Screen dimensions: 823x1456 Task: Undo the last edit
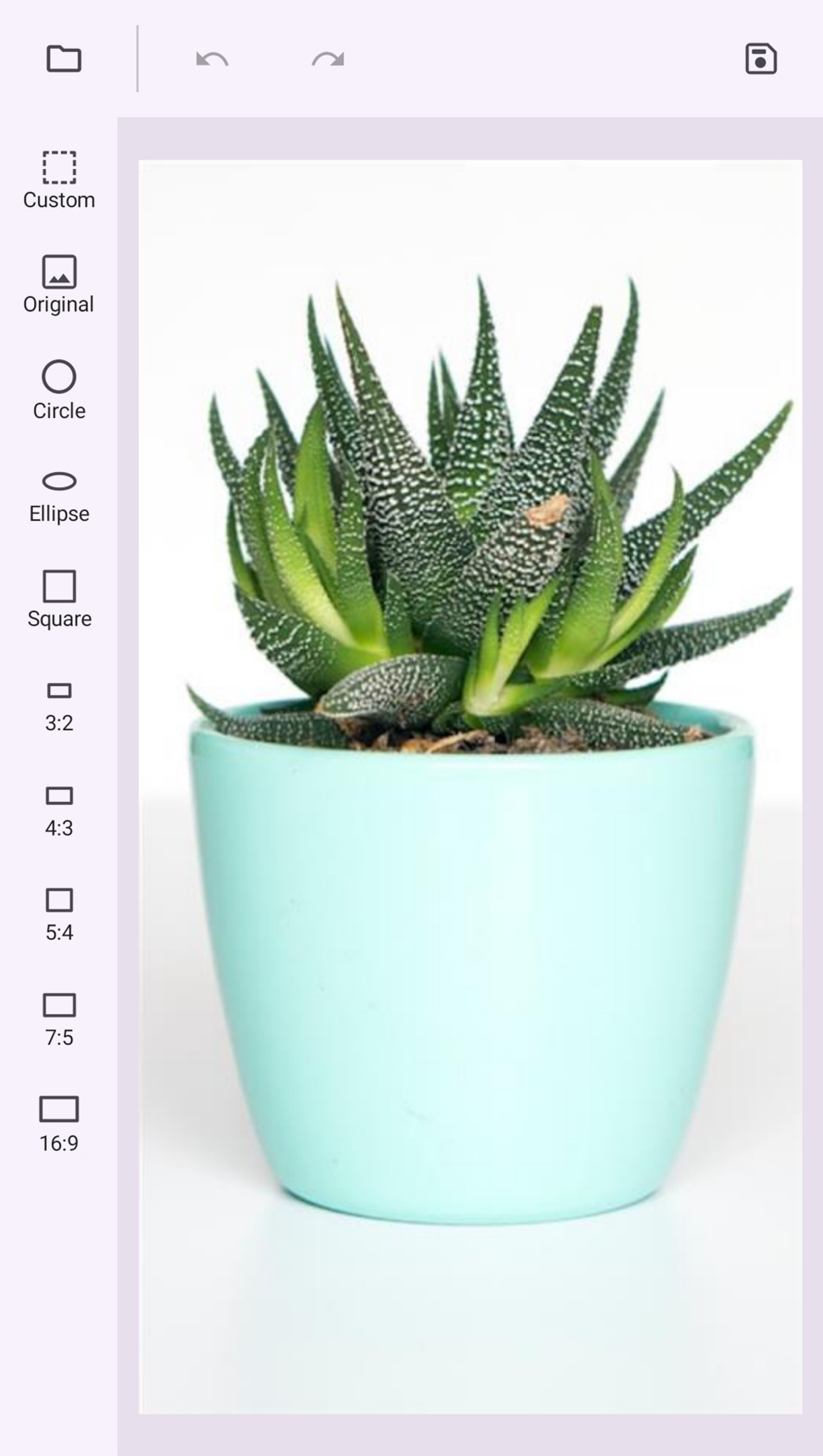click(212, 59)
